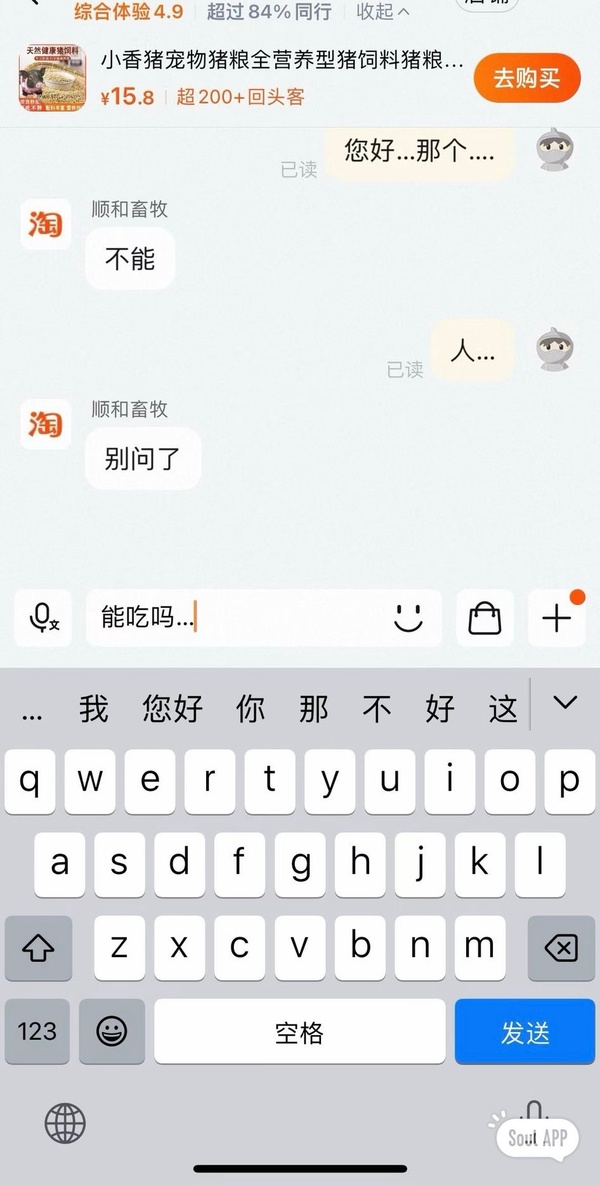Select the suggestion 我
Viewport: 600px width, 1185px height.
(x=94, y=709)
